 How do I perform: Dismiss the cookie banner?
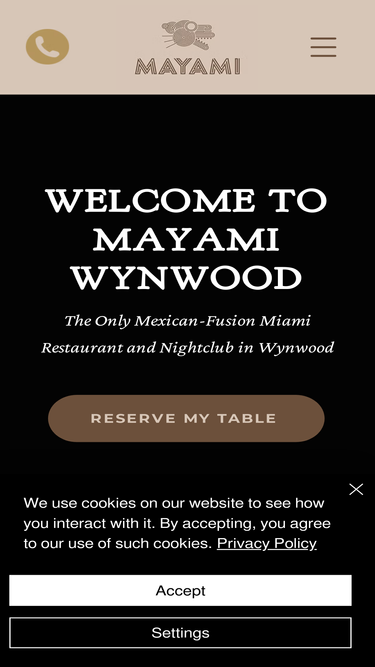pyautogui.click(x=356, y=489)
